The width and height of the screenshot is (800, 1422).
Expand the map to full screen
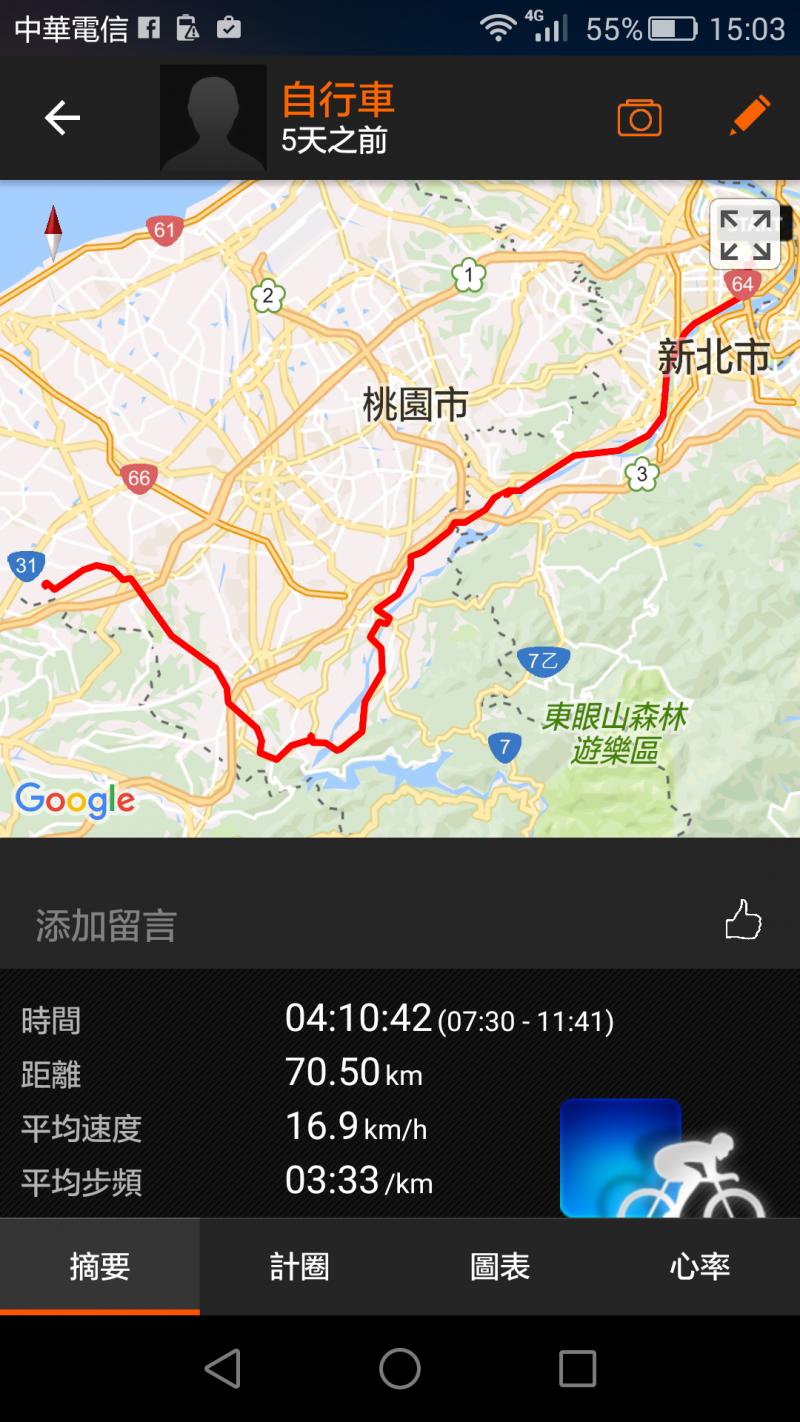(745, 235)
